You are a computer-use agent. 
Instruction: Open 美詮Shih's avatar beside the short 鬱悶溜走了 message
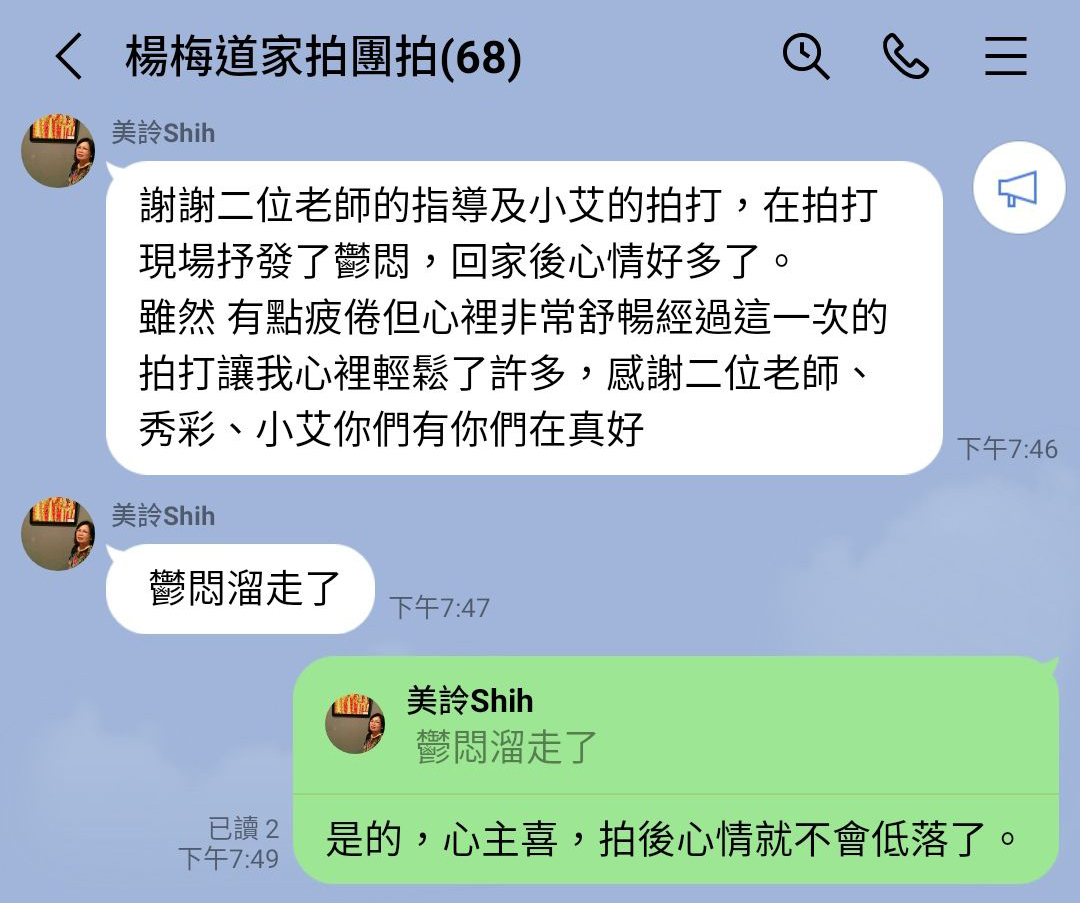point(58,534)
